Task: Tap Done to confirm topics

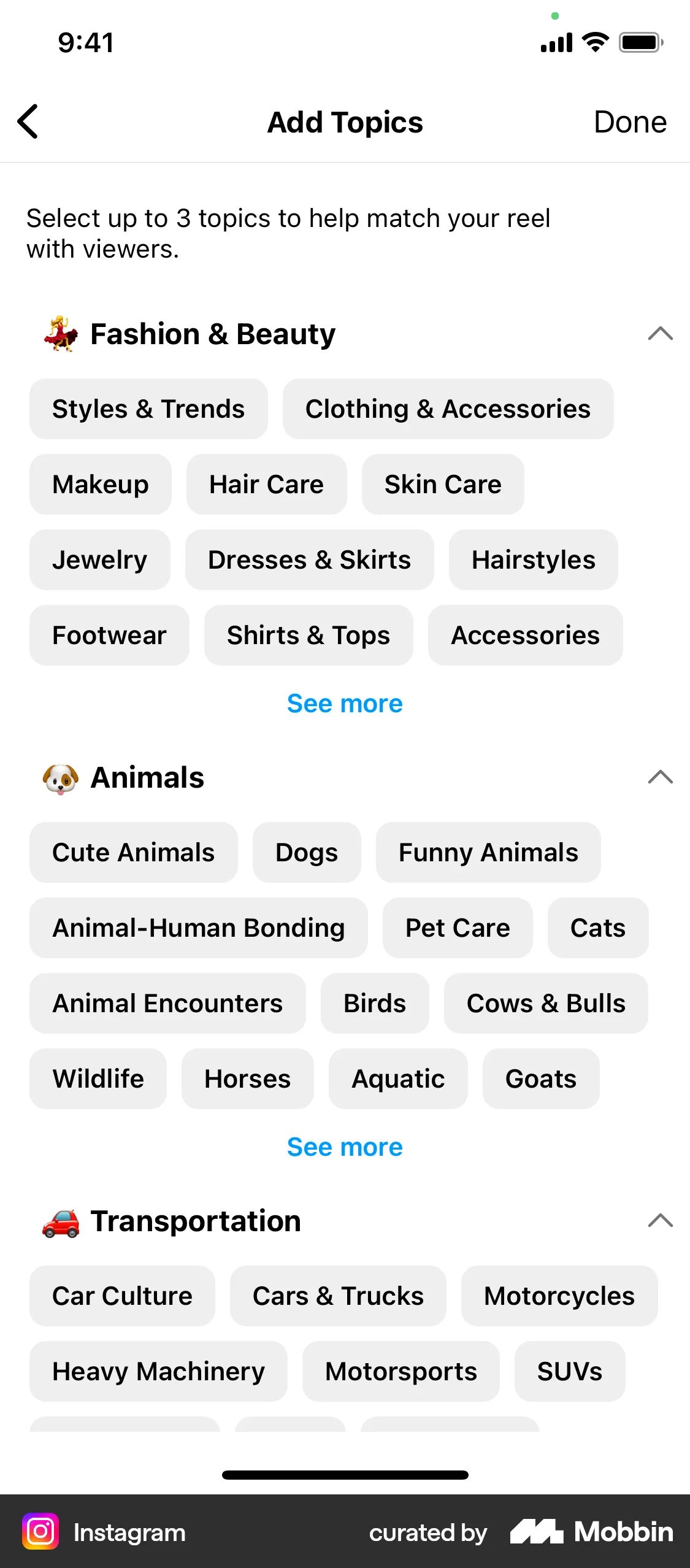Action: [x=630, y=121]
